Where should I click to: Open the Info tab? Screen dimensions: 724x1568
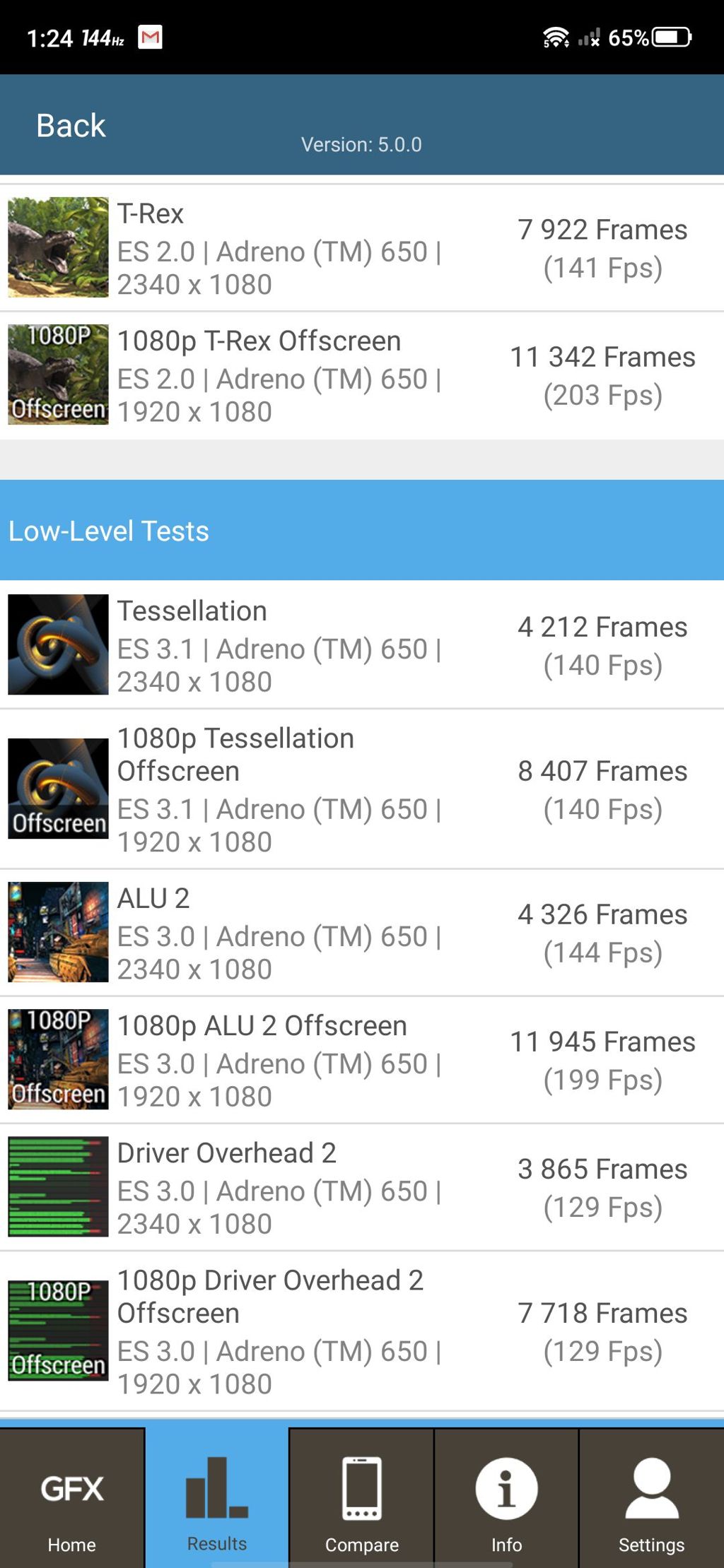pos(506,1498)
